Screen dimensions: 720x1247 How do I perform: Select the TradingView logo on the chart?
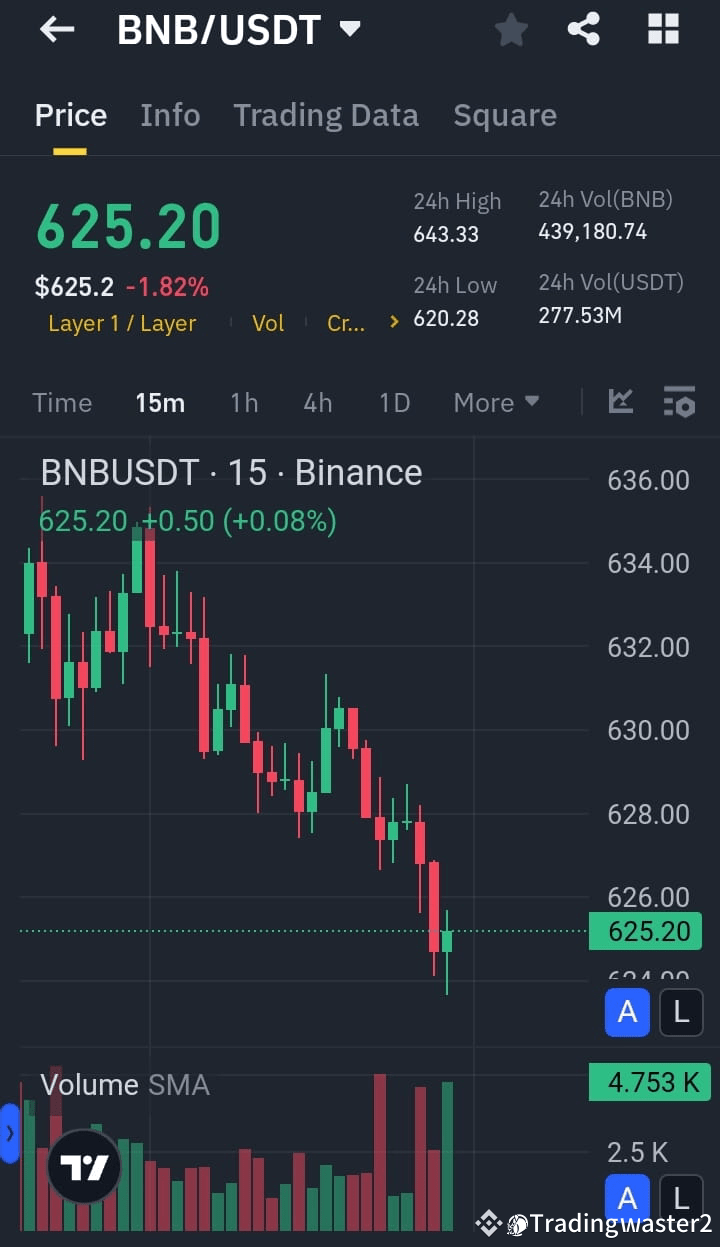[83, 1166]
